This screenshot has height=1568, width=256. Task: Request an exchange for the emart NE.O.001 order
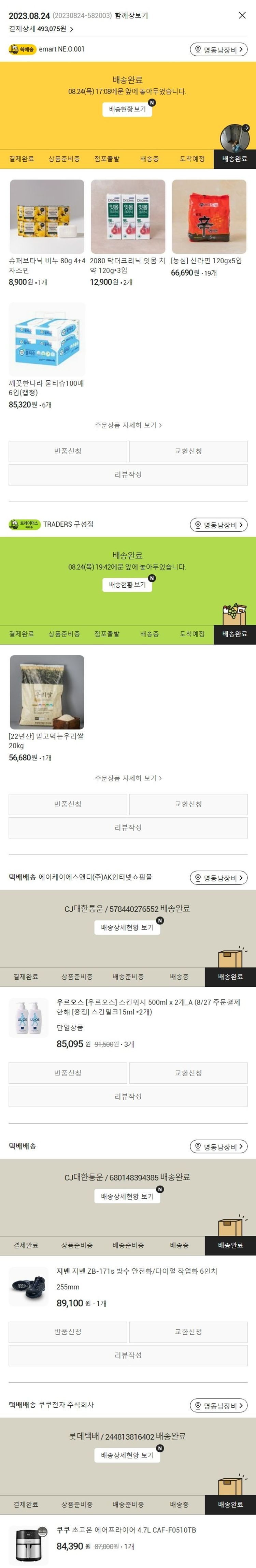point(188,451)
